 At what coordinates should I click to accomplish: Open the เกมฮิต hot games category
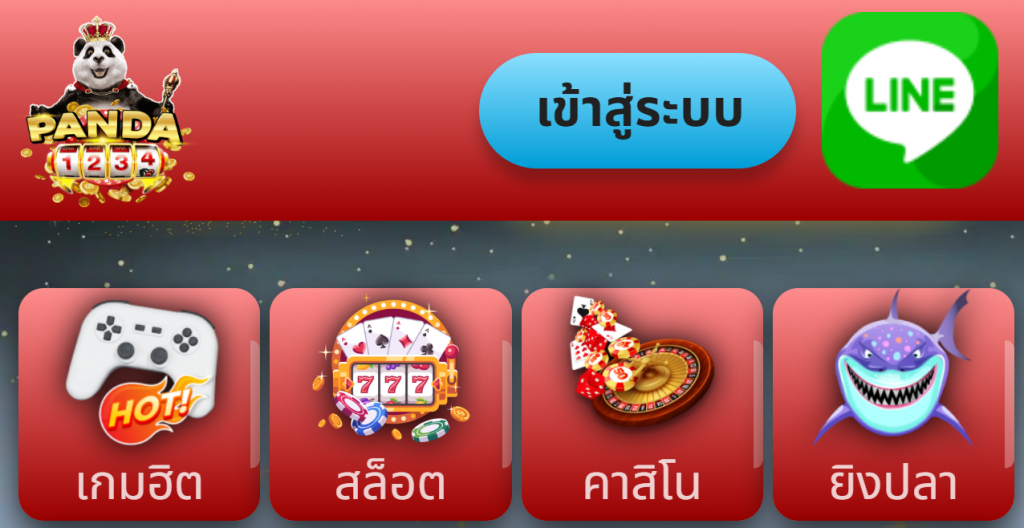pos(139,405)
